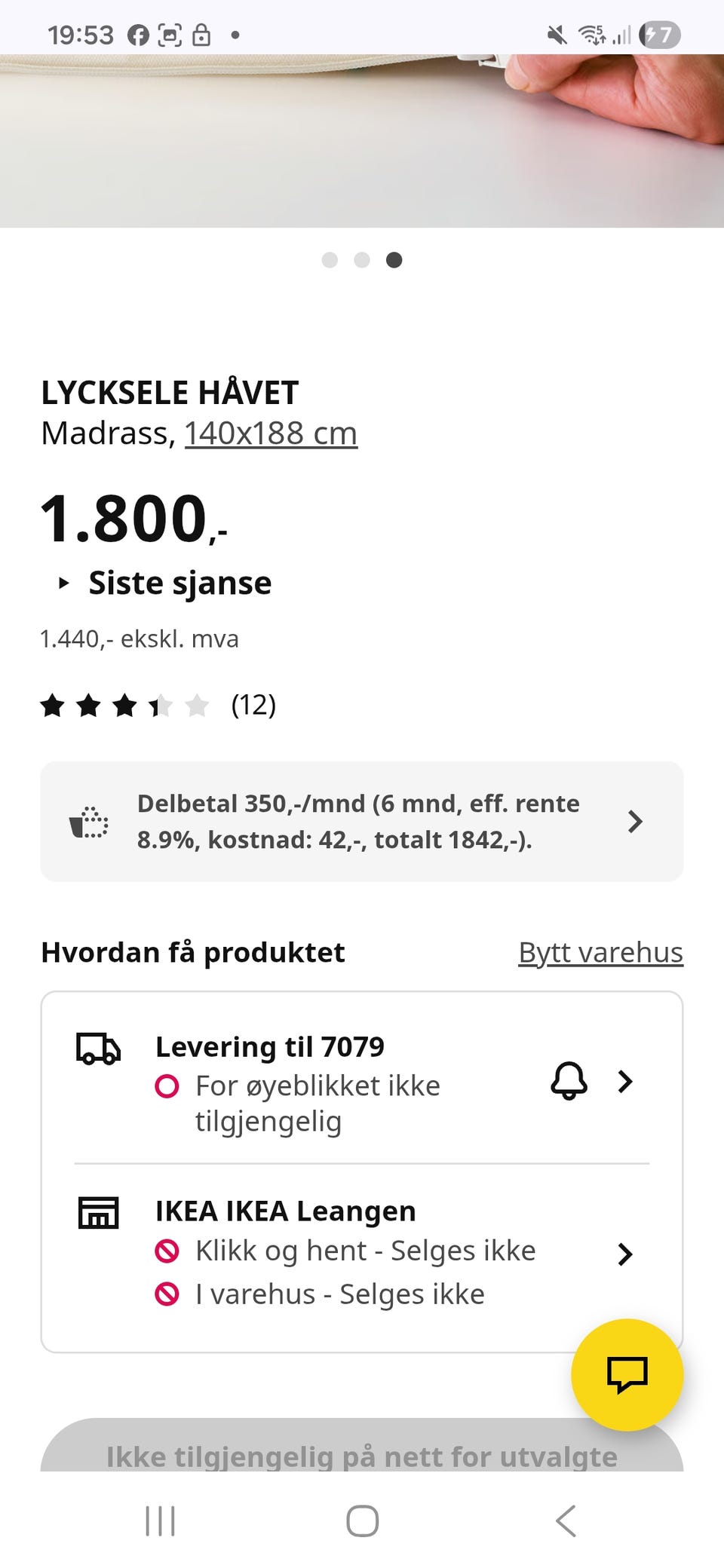Tap the recent apps button
724x1568 pixels.
[160, 1521]
